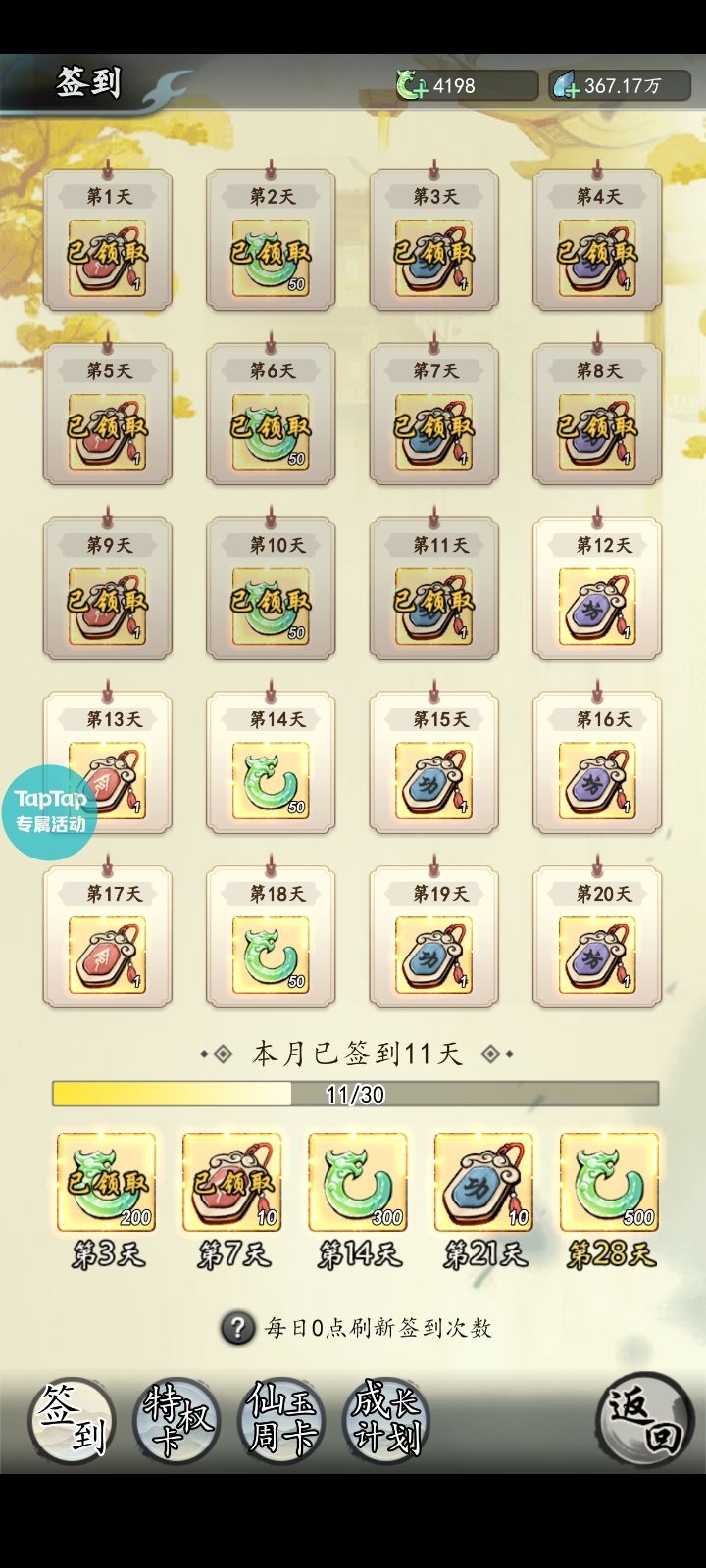706x1568 pixels.
Task: View the cumulative 第28天 500 jade reward
Action: click(x=609, y=1183)
